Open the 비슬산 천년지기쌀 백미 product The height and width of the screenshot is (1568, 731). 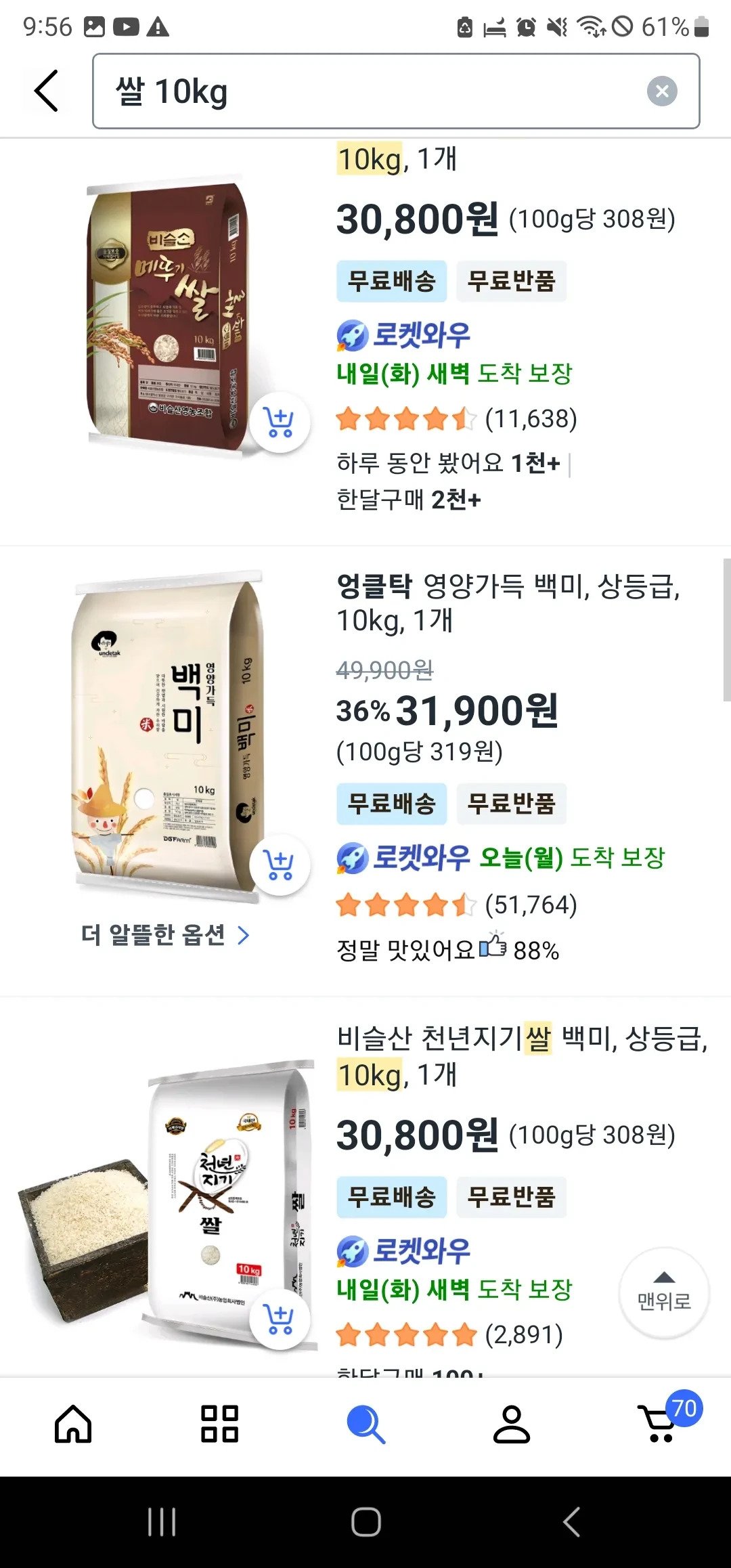(x=522, y=1056)
